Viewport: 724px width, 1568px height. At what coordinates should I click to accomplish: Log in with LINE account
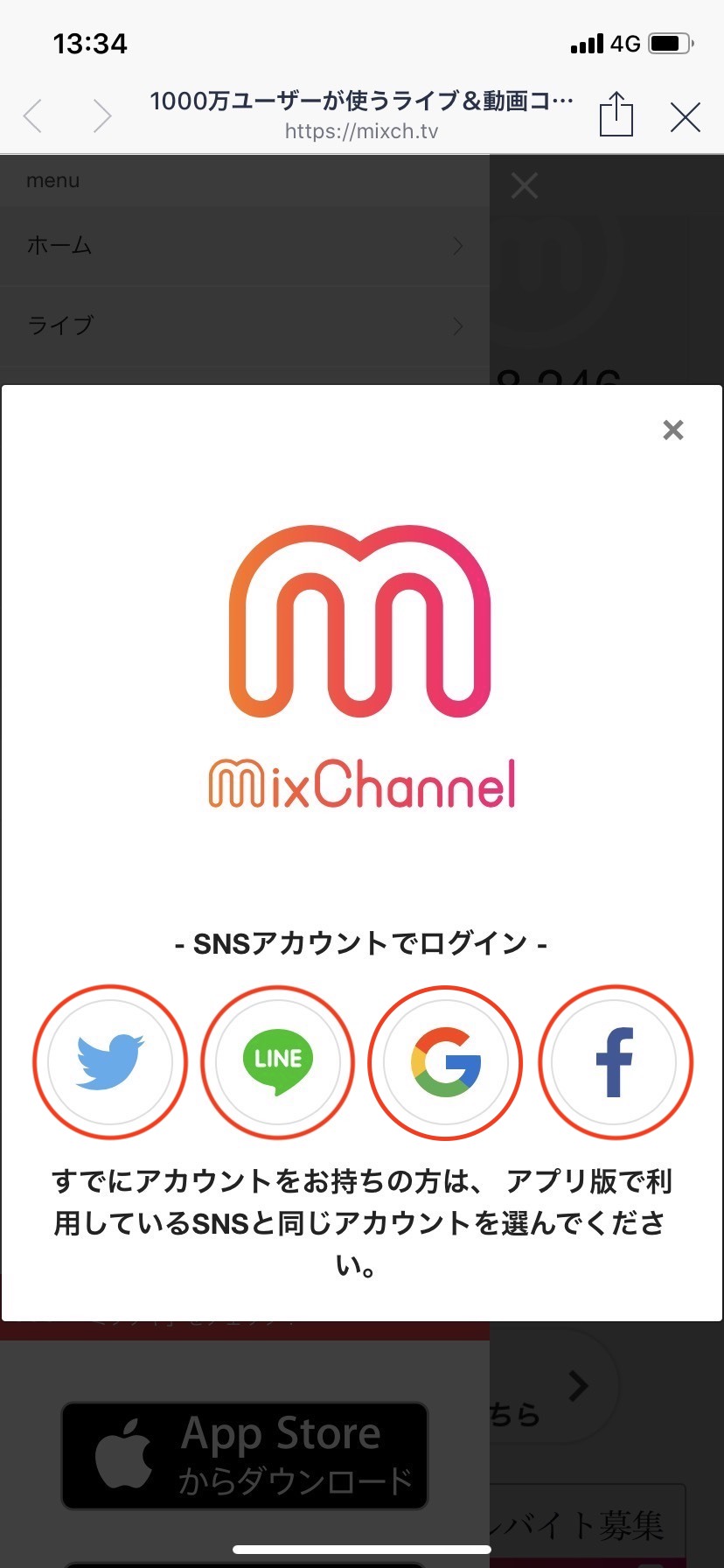click(x=278, y=1062)
